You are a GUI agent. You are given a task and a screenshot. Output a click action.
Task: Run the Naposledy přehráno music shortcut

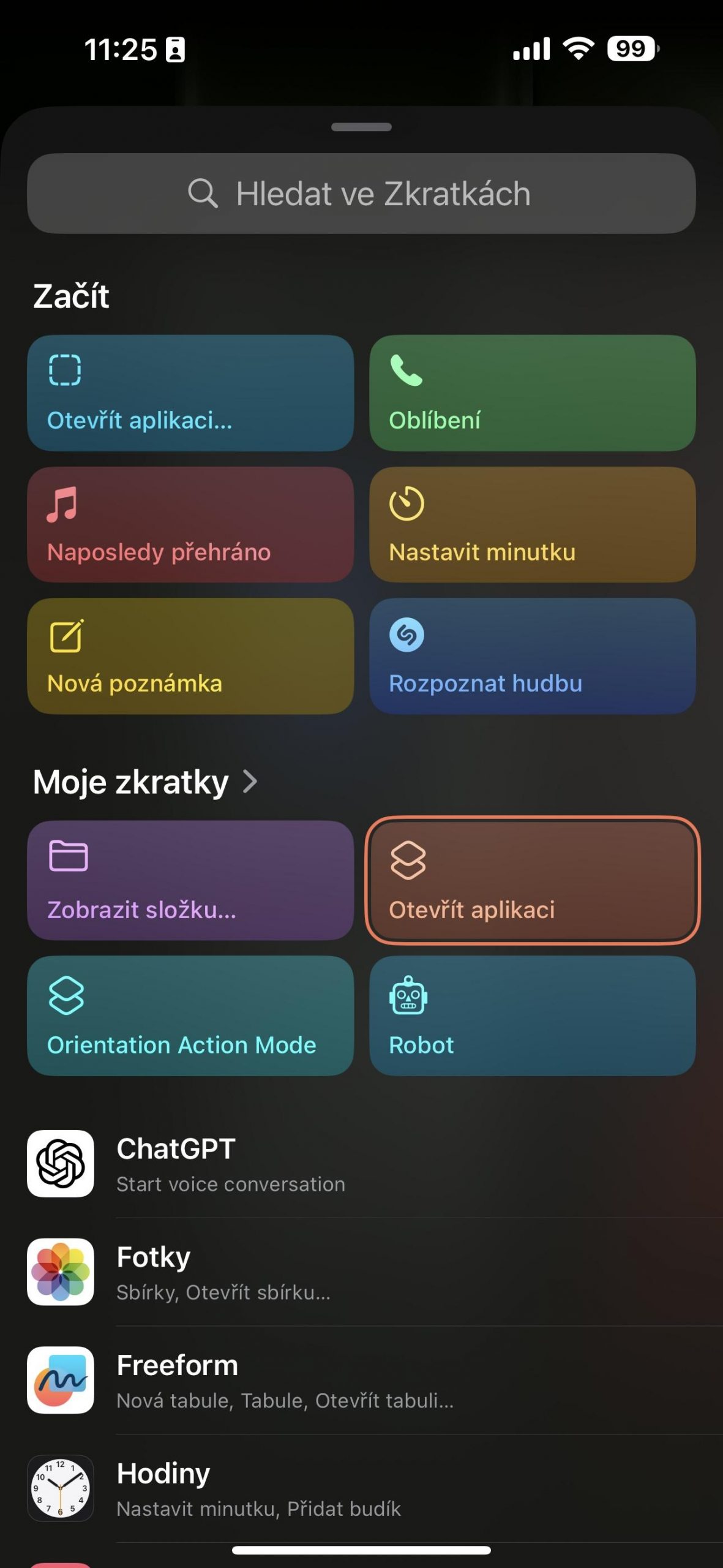[x=190, y=525]
